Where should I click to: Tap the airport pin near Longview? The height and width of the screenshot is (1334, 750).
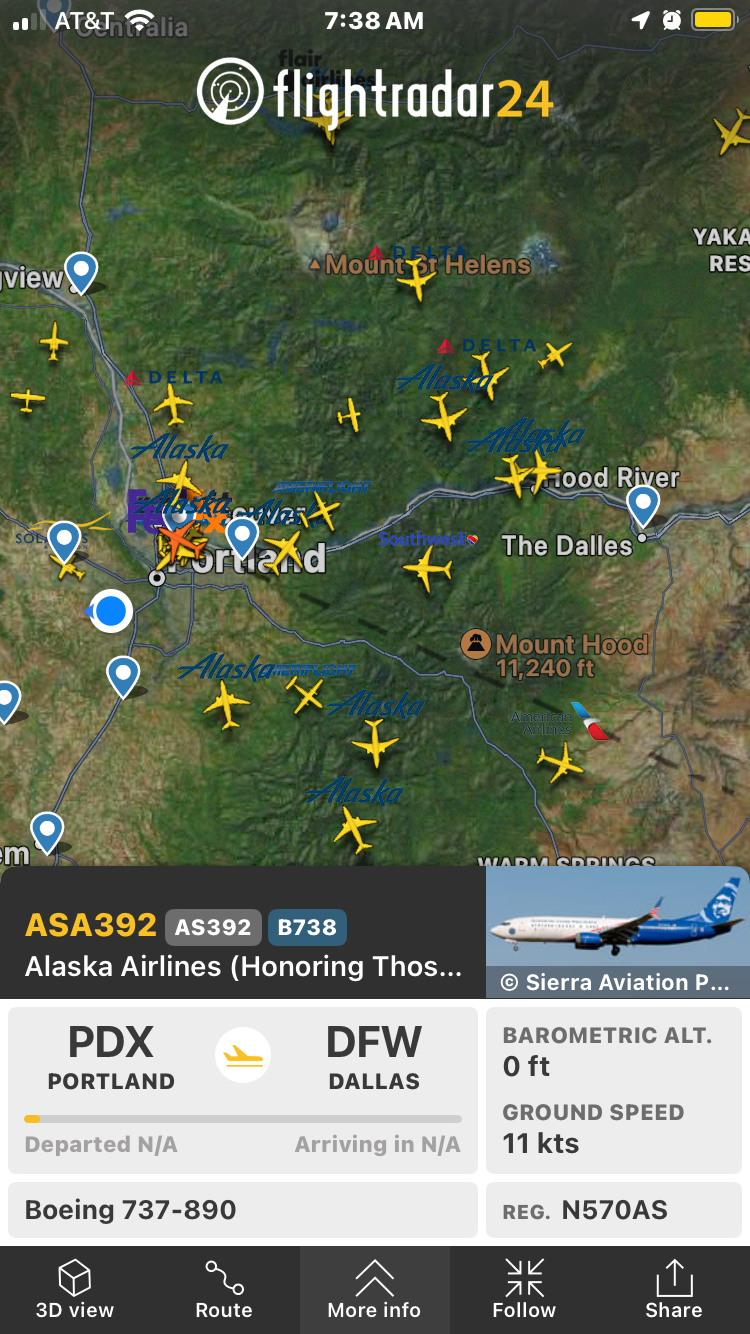tap(81, 272)
